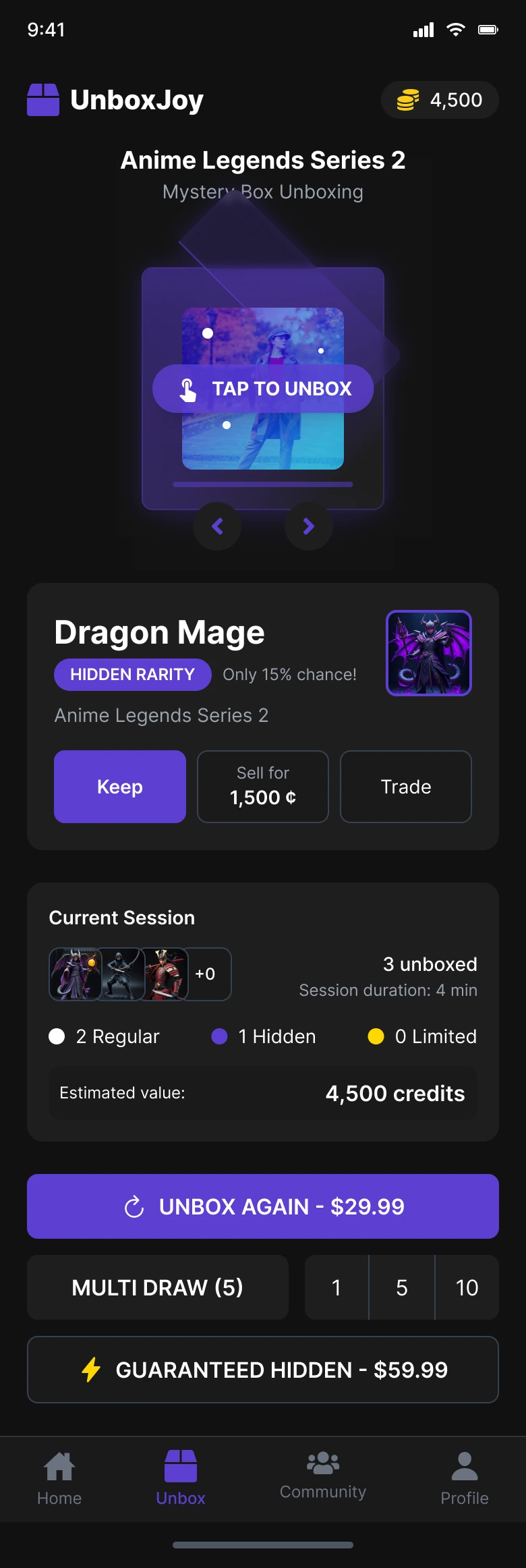
Task: Go to the Community tab
Action: (x=323, y=1479)
